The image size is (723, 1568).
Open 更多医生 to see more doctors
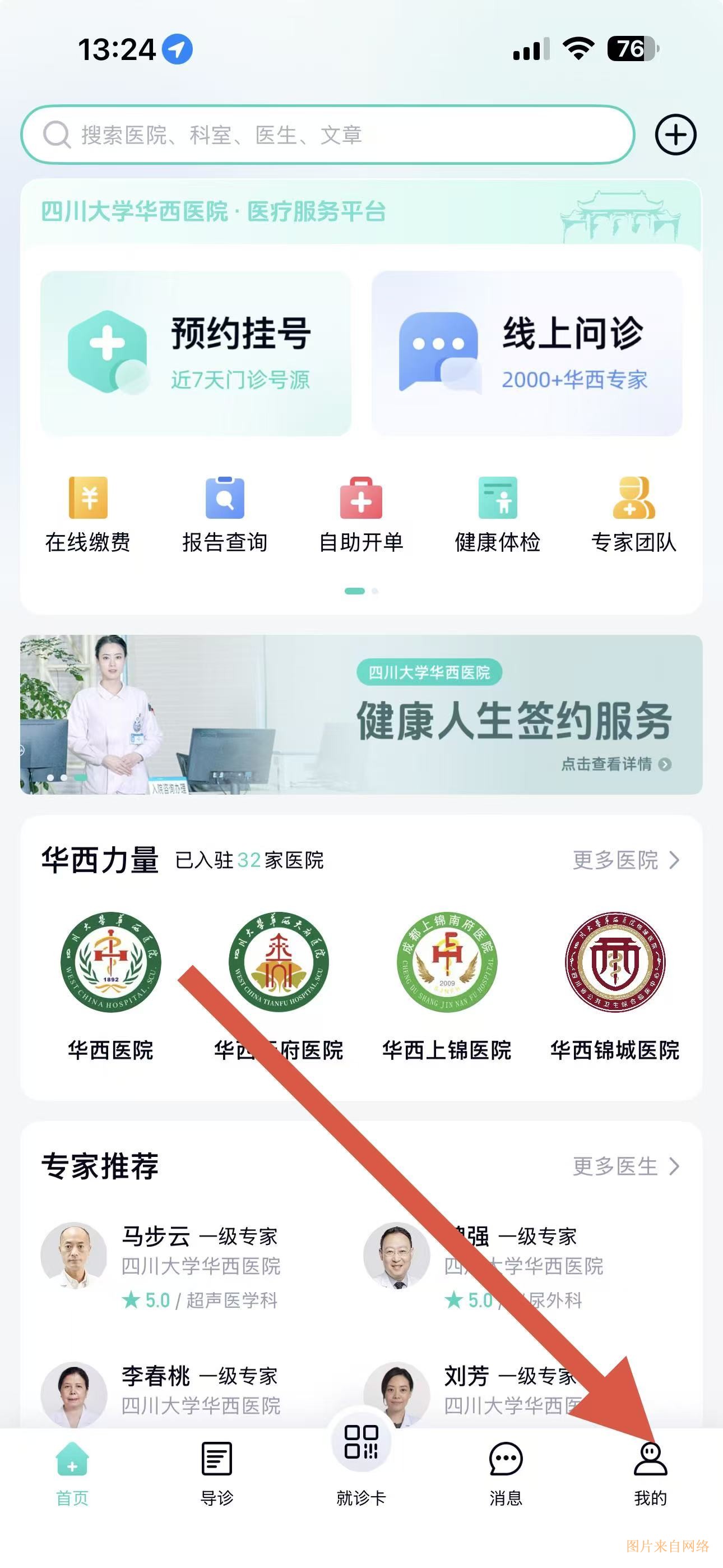point(625,1166)
